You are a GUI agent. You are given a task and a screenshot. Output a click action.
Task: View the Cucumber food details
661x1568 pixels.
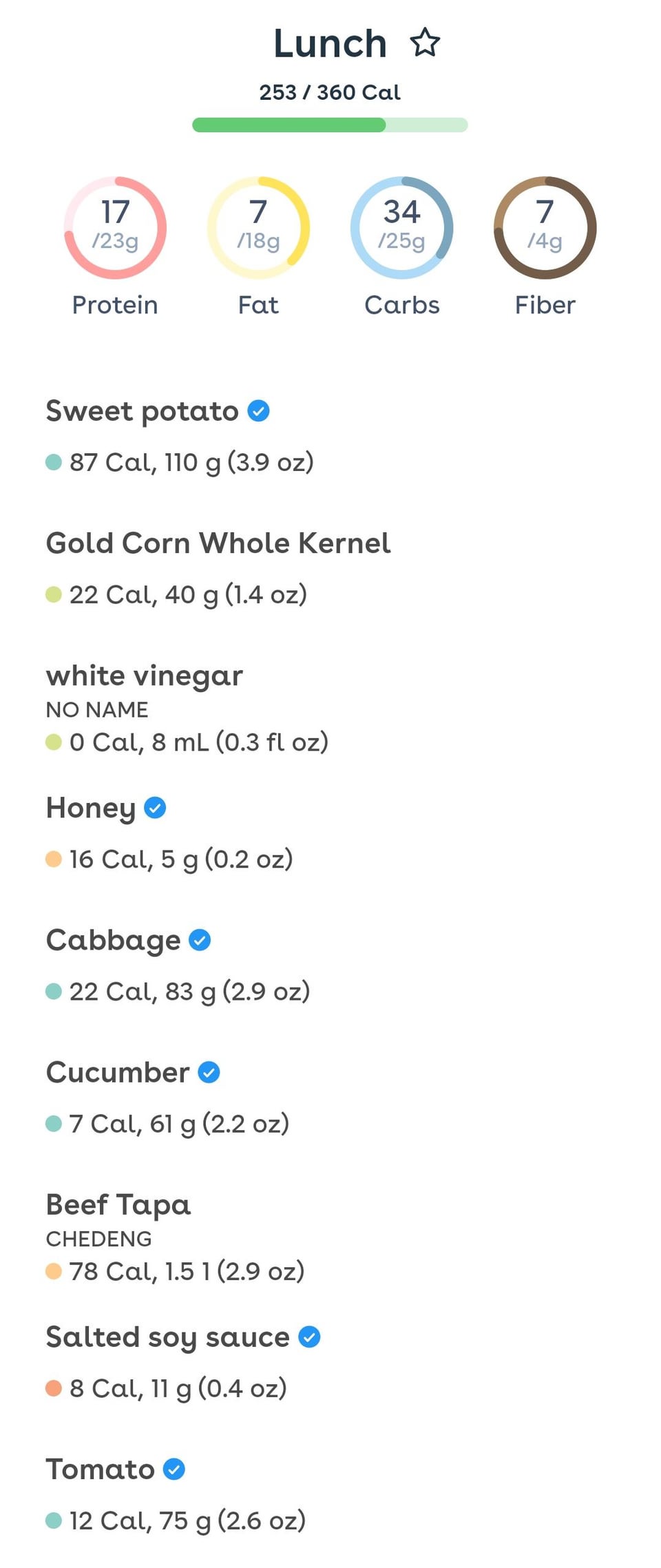pyautogui.click(x=118, y=1072)
